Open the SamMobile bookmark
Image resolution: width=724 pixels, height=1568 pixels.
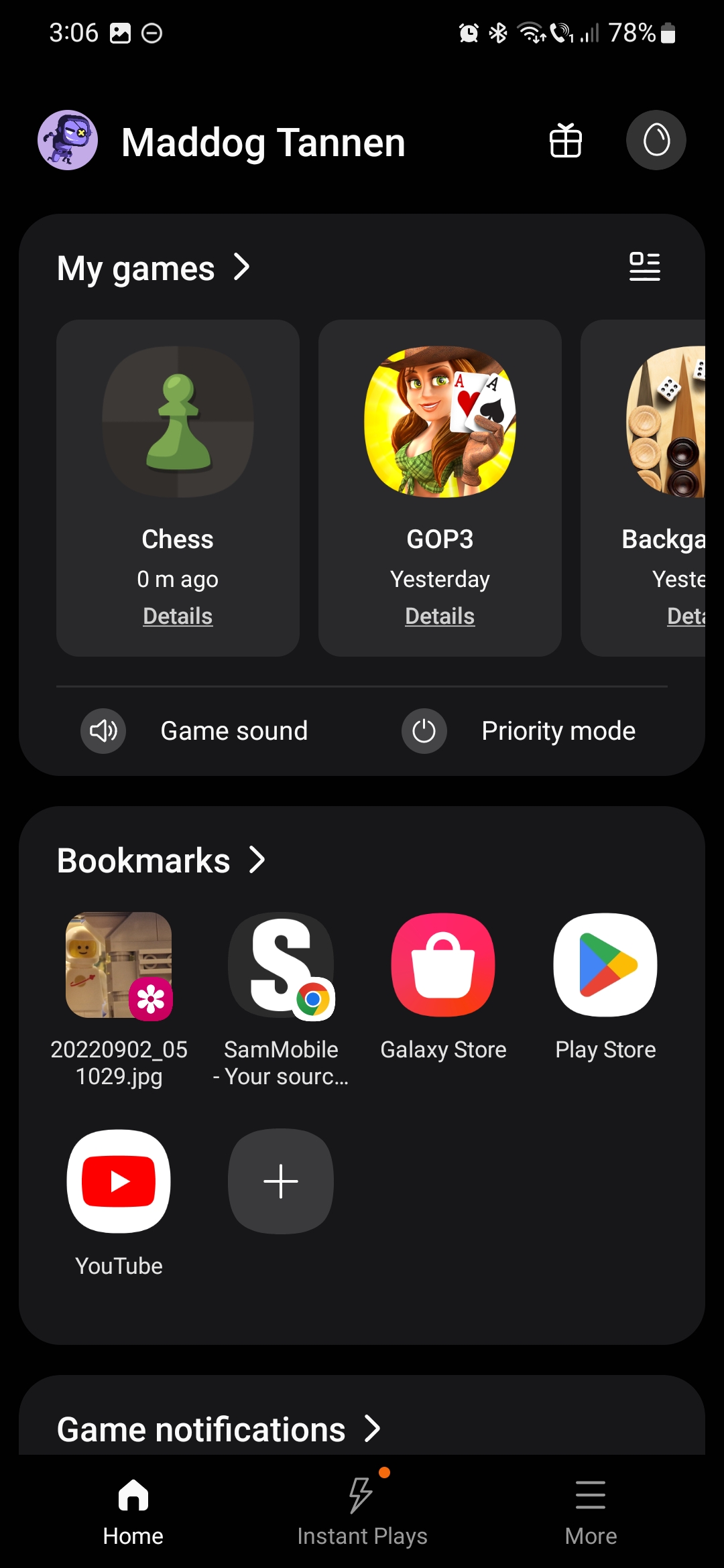(x=281, y=966)
